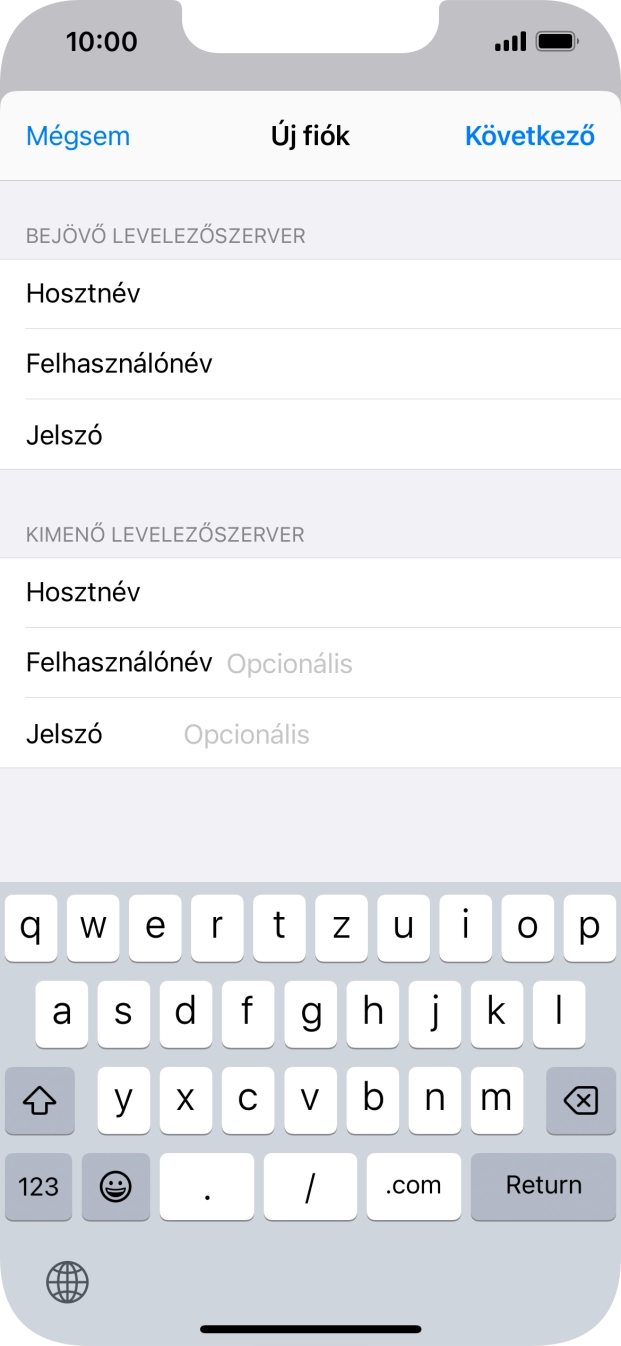Switch to the 123 numeric keyboard
Screen dimensions: 621x1346
tap(39, 1186)
